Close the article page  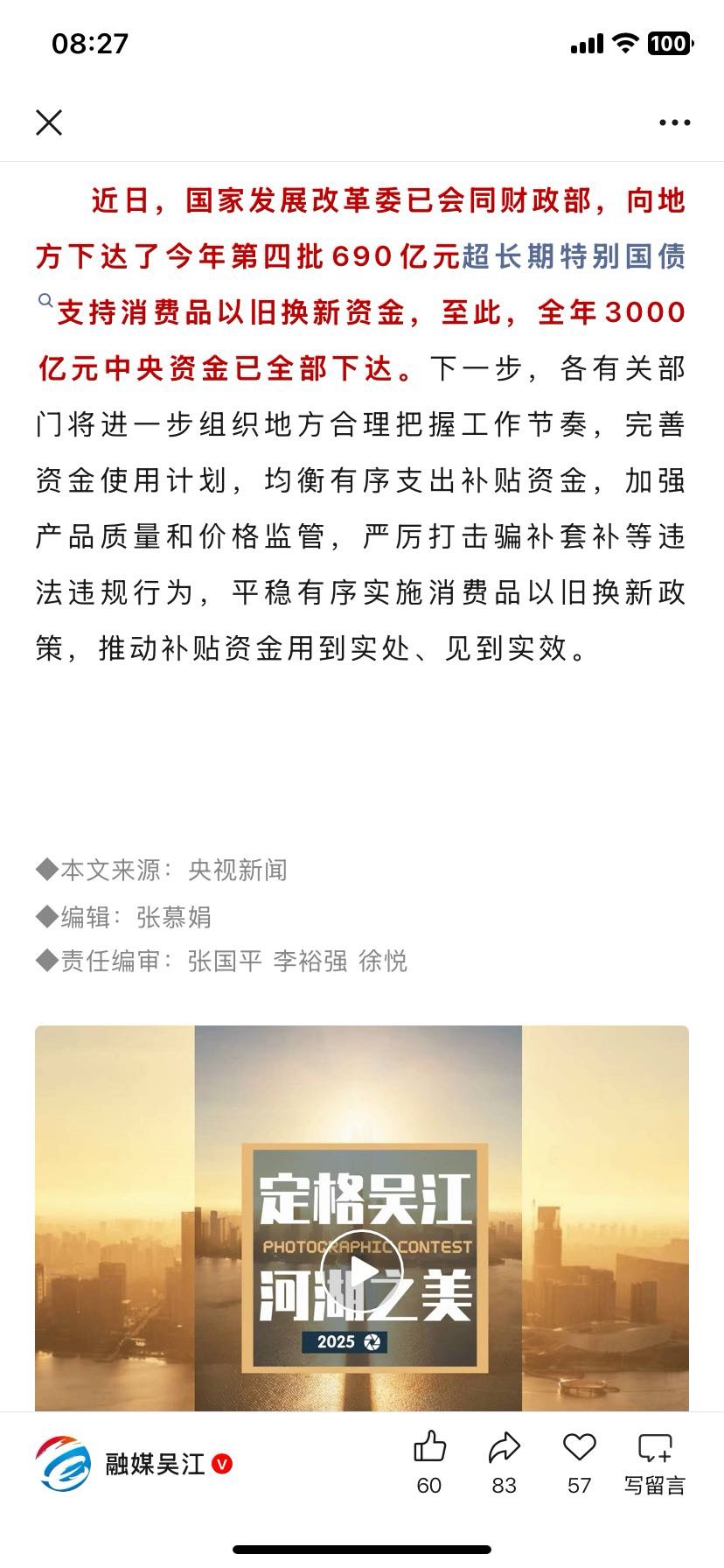click(49, 122)
